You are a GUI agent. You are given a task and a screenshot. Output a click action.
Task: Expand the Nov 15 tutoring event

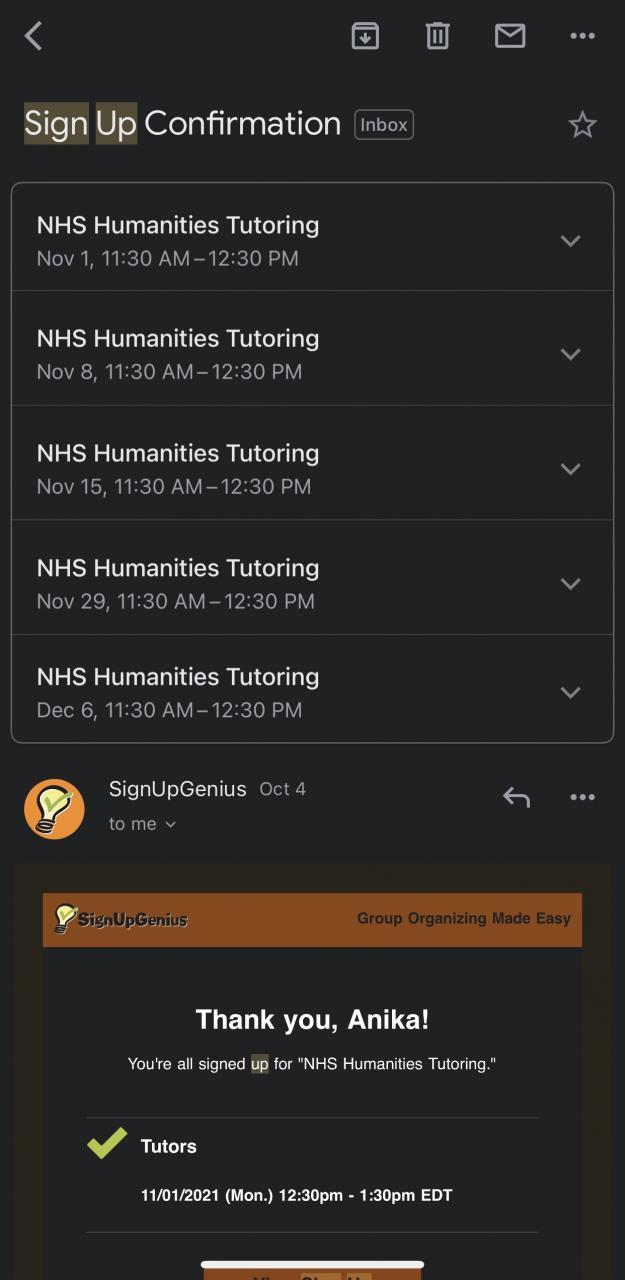point(570,469)
